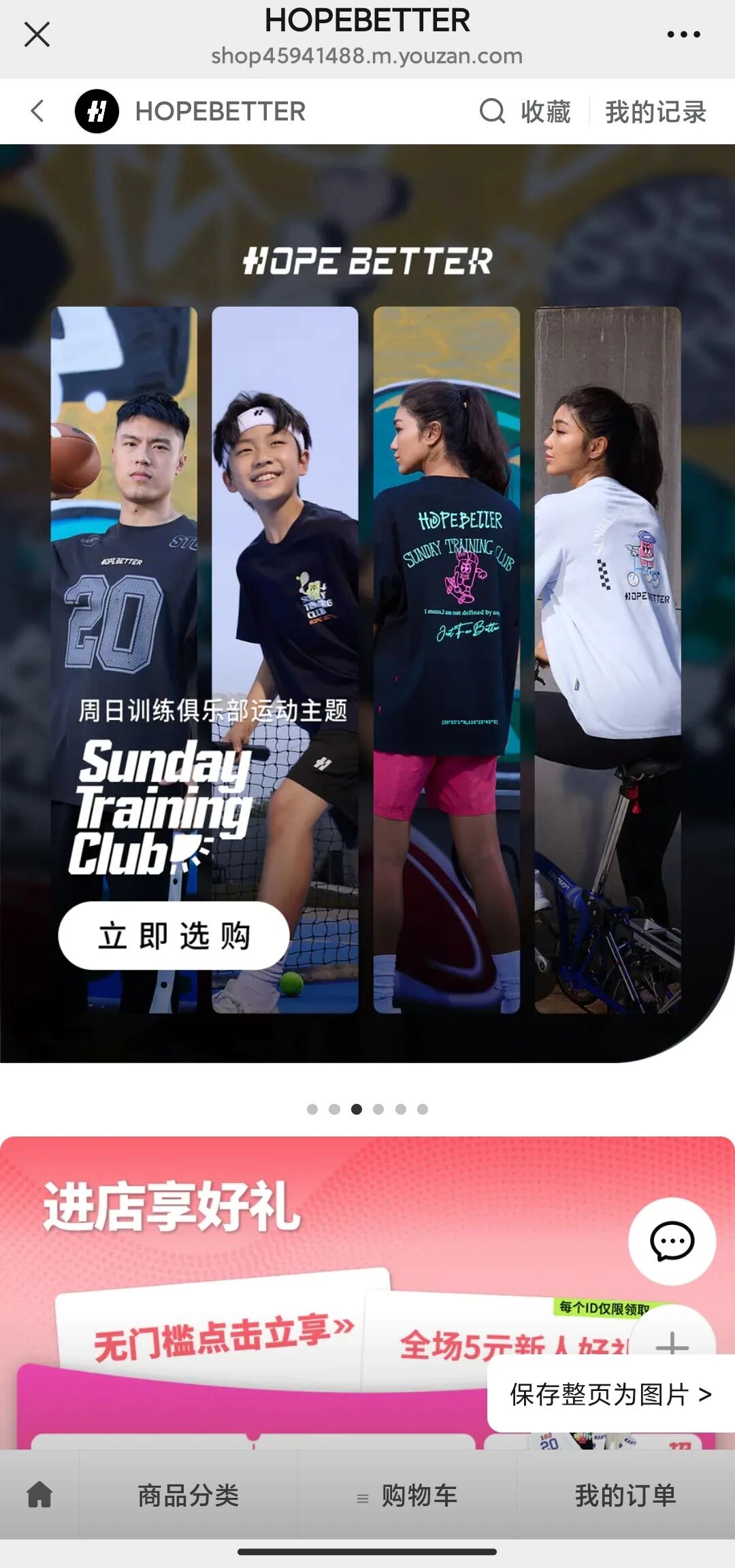
Task: Switch to 商品分类 categories tab
Action: tap(189, 1495)
